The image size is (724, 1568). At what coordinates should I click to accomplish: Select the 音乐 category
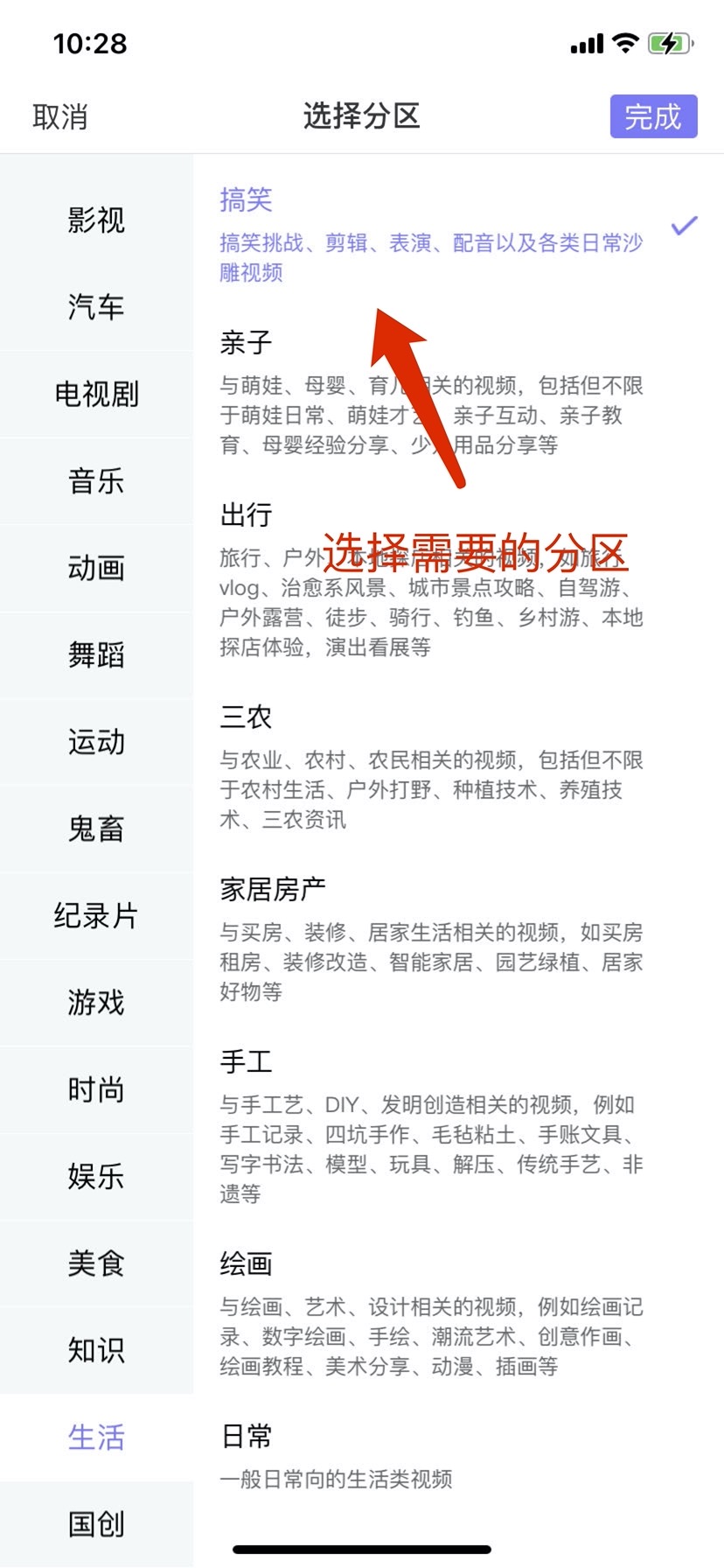96,480
